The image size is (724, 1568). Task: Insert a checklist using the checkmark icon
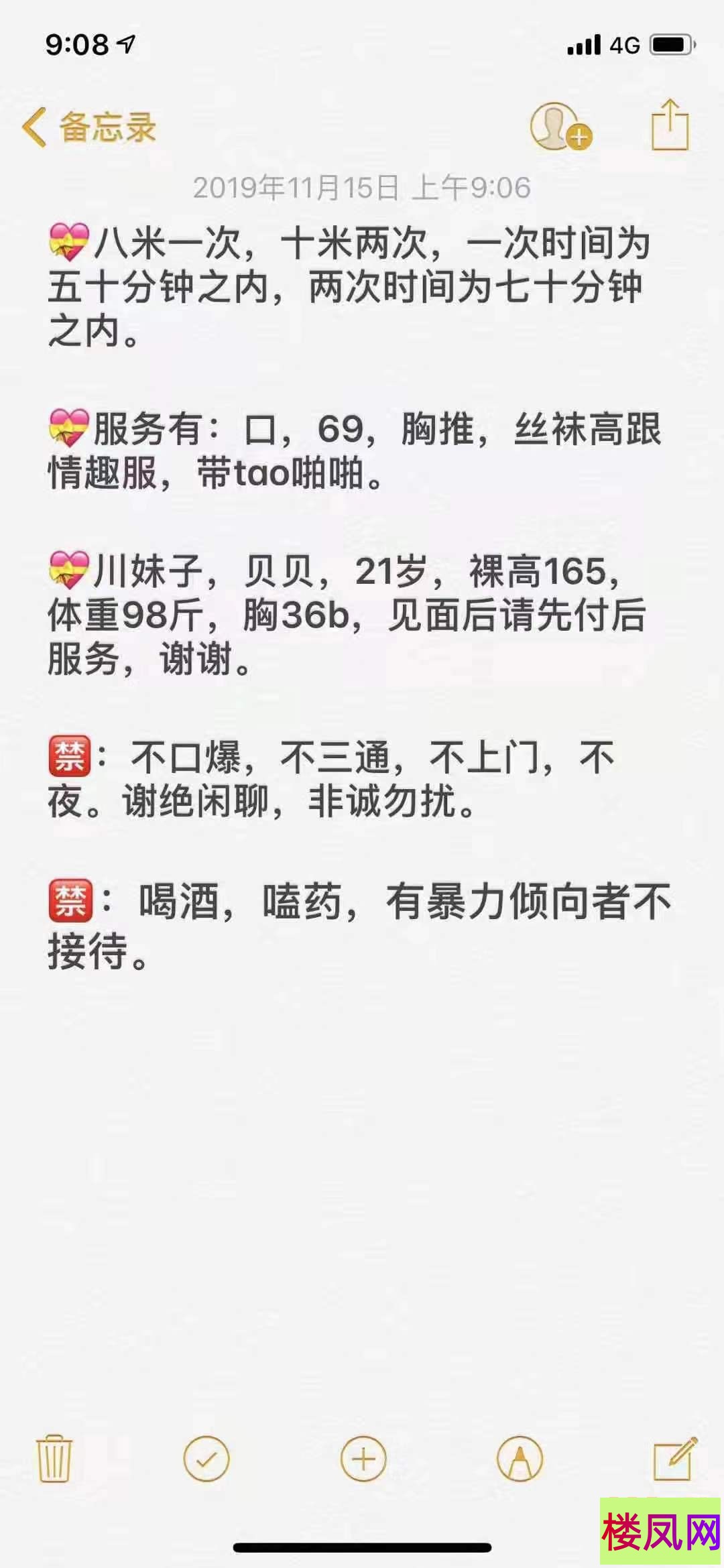(206, 1459)
